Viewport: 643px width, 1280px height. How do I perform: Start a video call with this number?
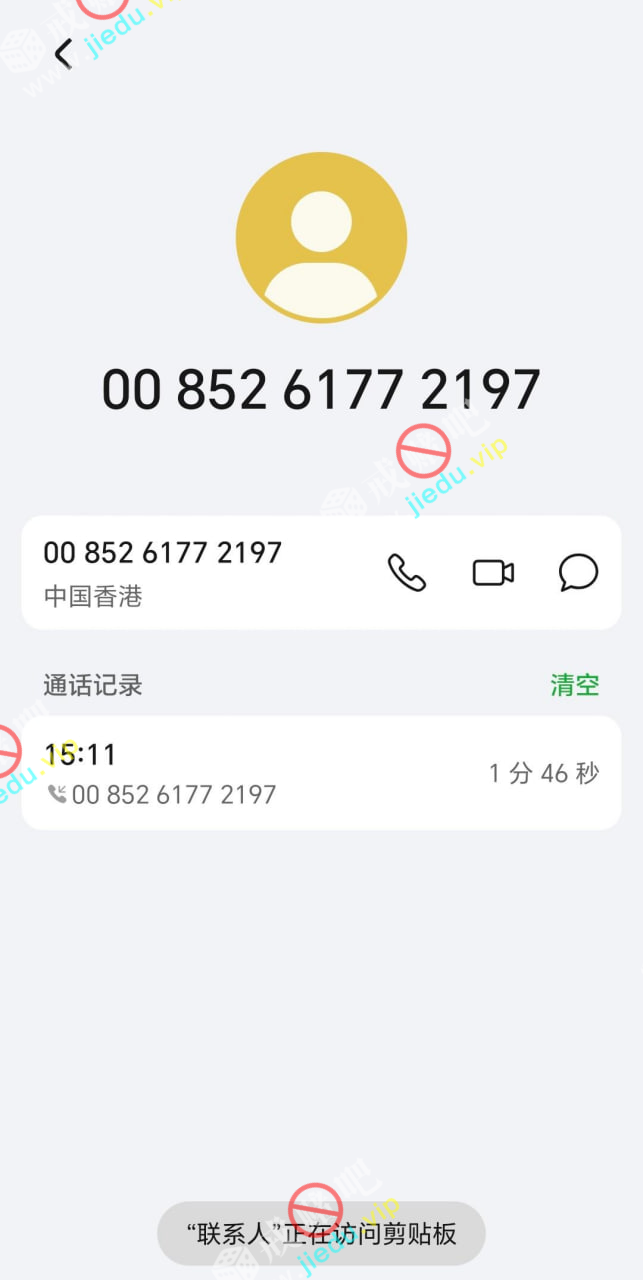(x=493, y=573)
